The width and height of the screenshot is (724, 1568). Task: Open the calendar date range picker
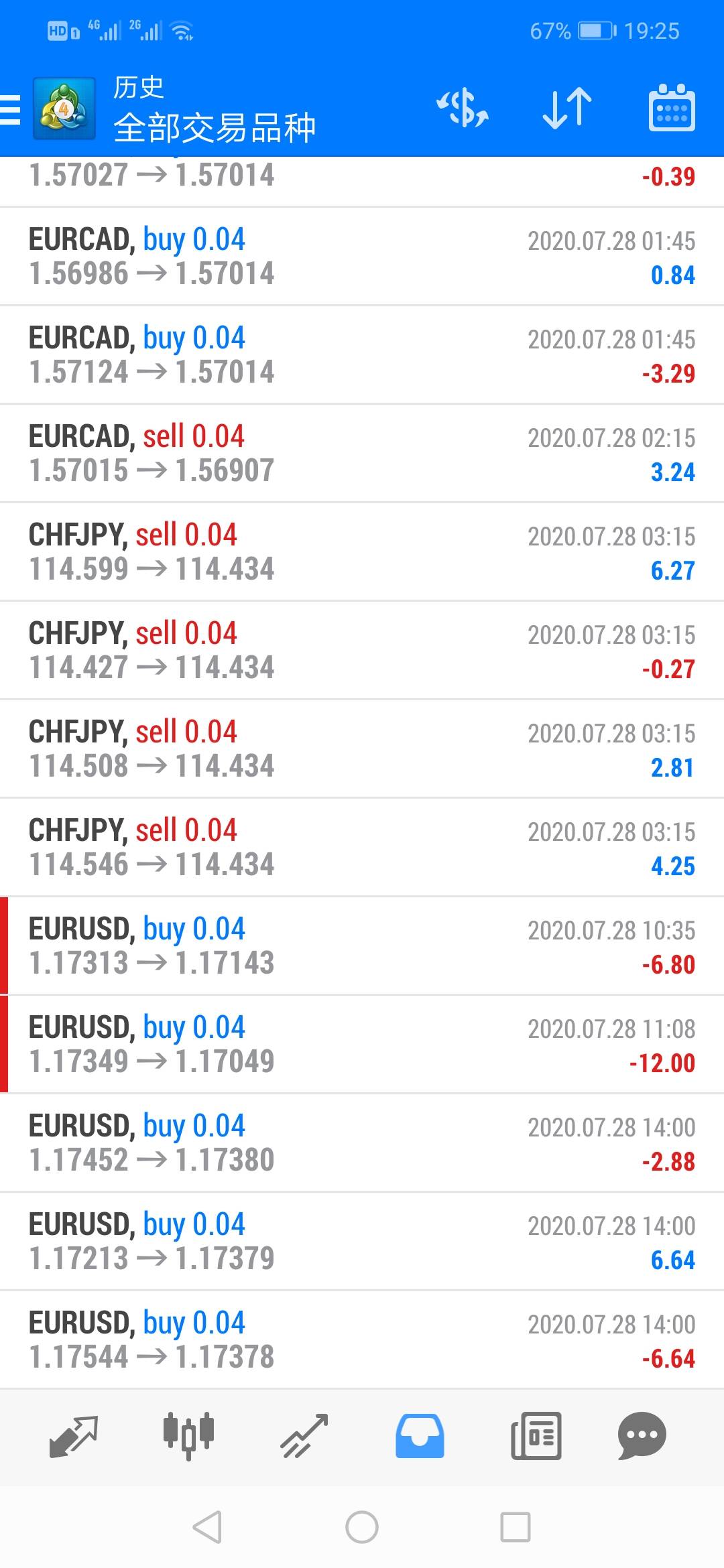(x=672, y=109)
